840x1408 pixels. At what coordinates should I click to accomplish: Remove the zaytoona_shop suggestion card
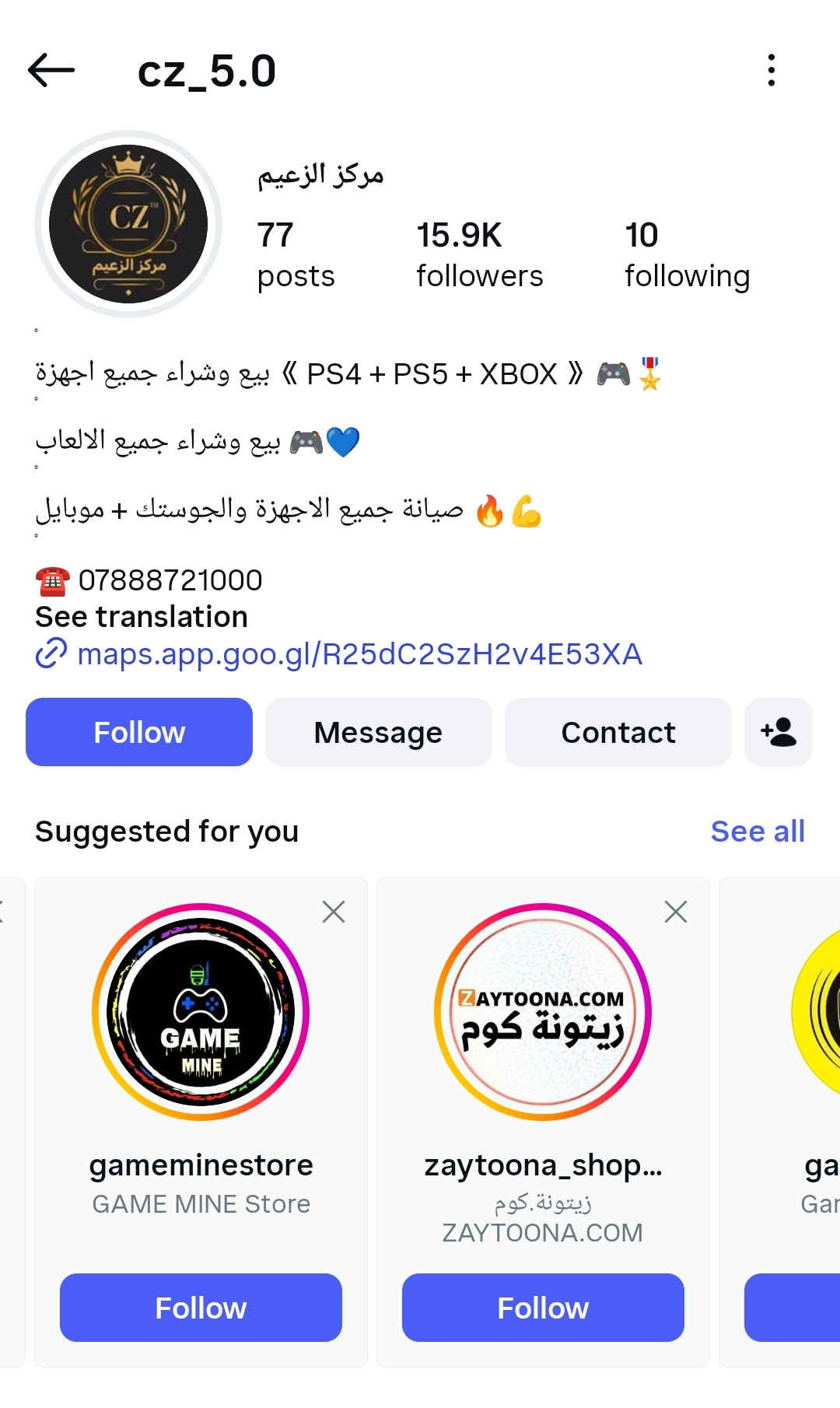[x=676, y=912]
